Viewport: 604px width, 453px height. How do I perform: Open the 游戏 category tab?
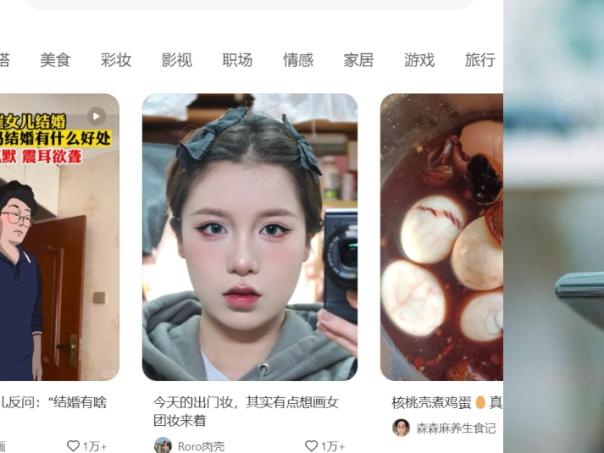419,60
